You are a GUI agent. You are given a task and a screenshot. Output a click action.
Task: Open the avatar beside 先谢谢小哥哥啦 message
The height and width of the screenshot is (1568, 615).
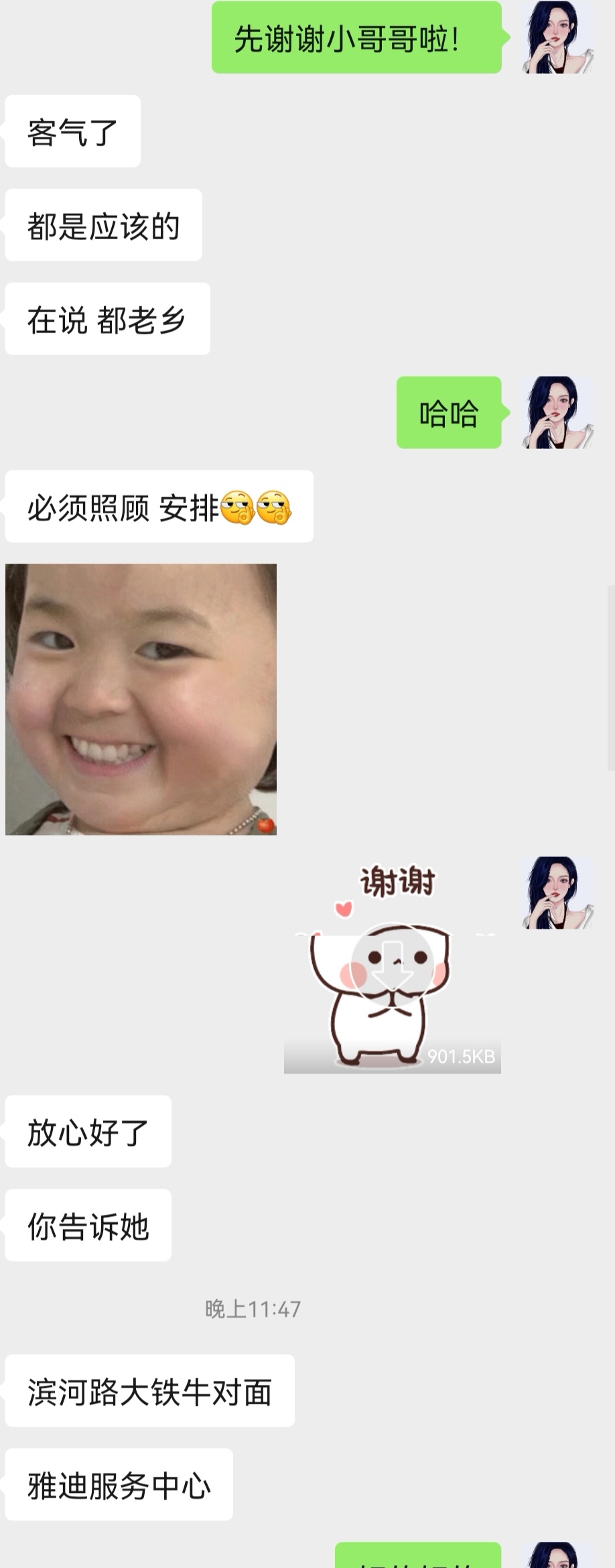[557, 38]
